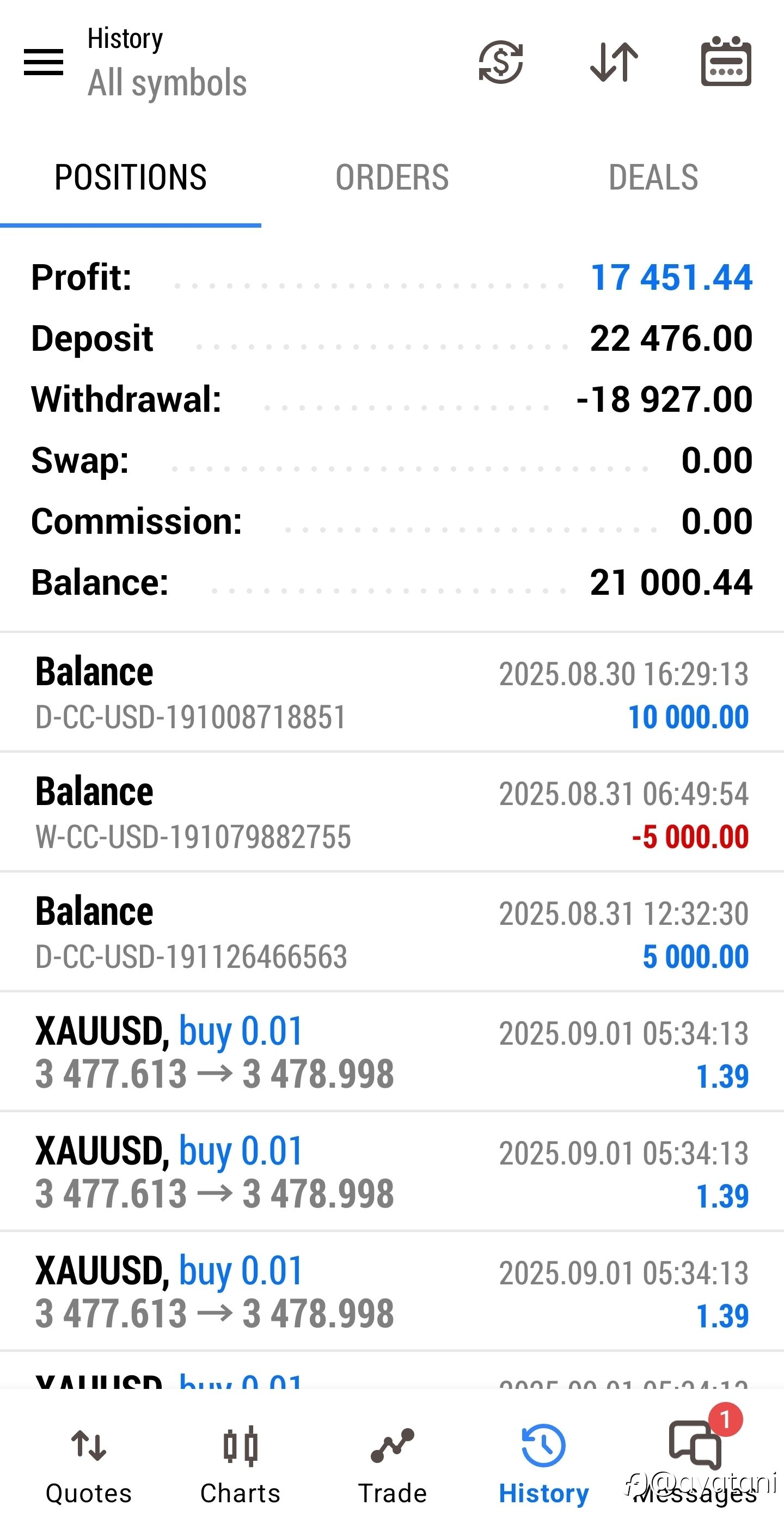Open the -5 000.00 withdrawal balance entry

point(392,813)
